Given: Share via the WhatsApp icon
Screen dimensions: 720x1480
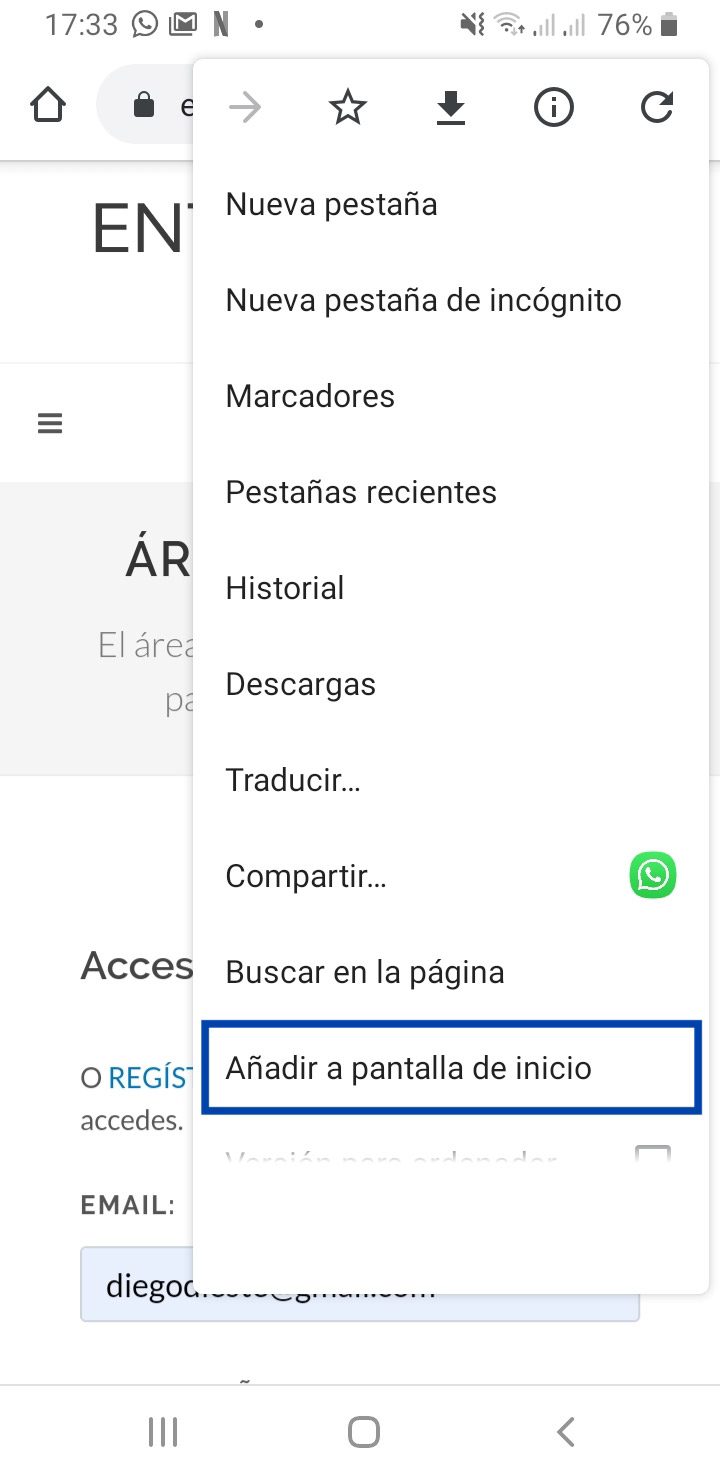Looking at the screenshot, I should tap(653, 876).
